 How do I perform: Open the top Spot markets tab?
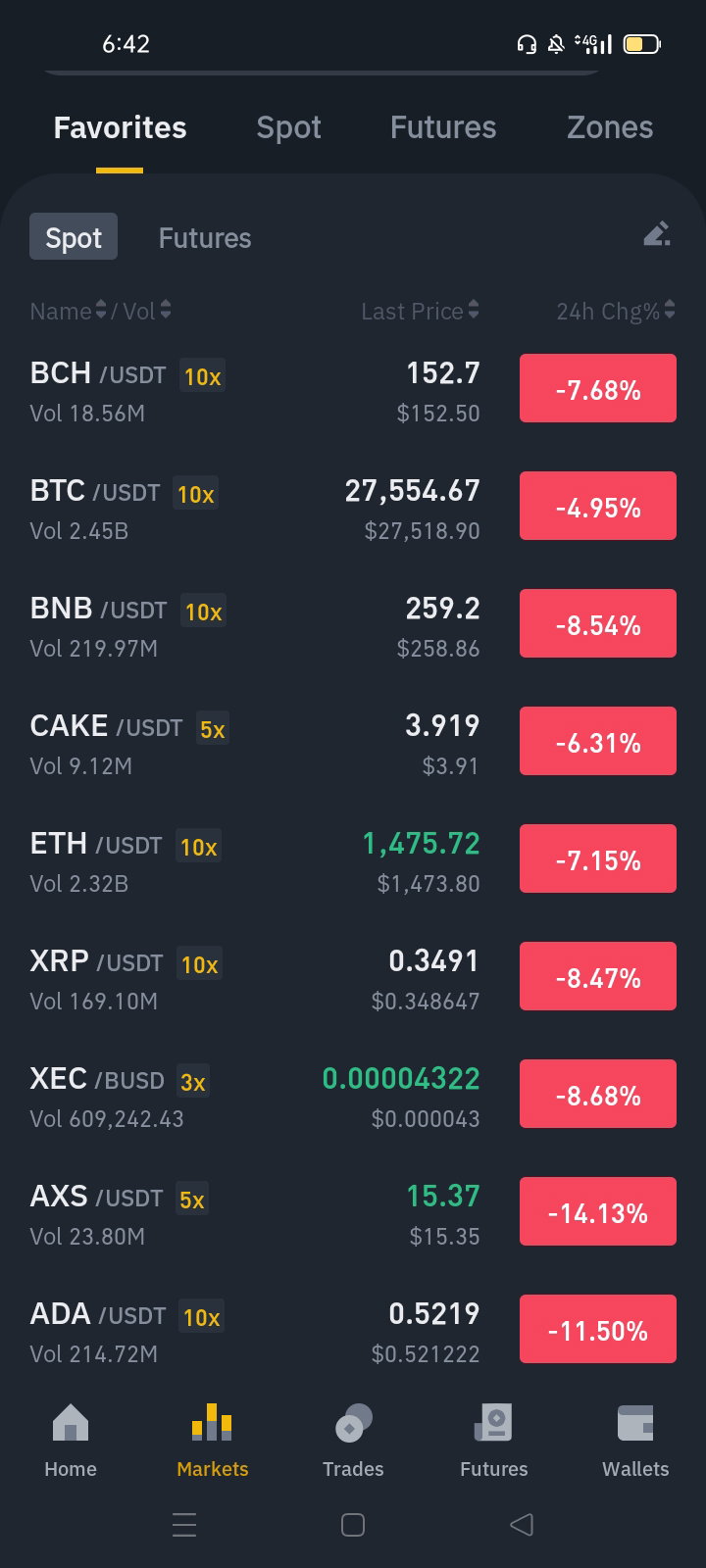coord(288,127)
